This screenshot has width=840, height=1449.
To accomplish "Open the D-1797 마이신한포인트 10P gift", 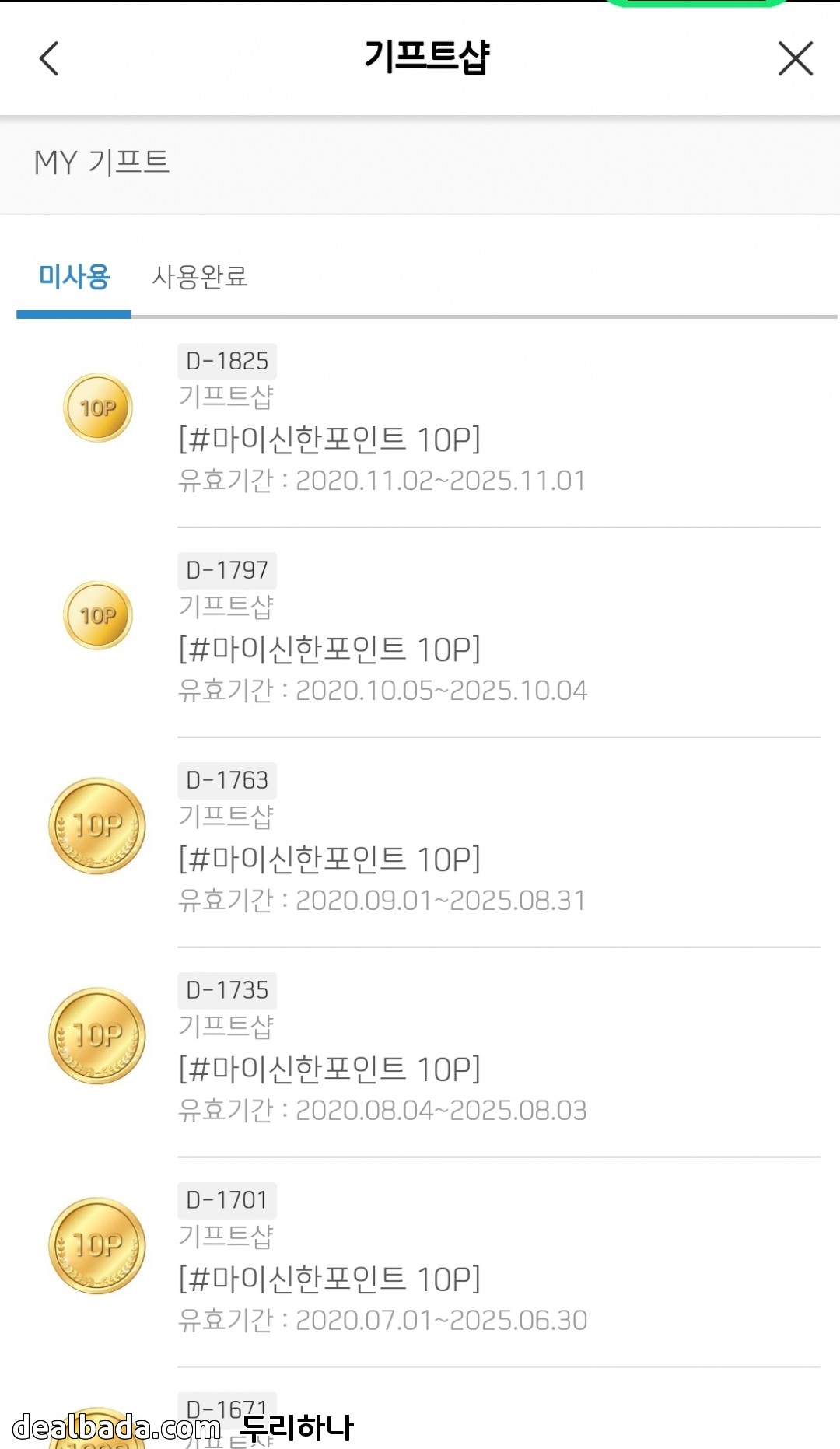I will 331,649.
